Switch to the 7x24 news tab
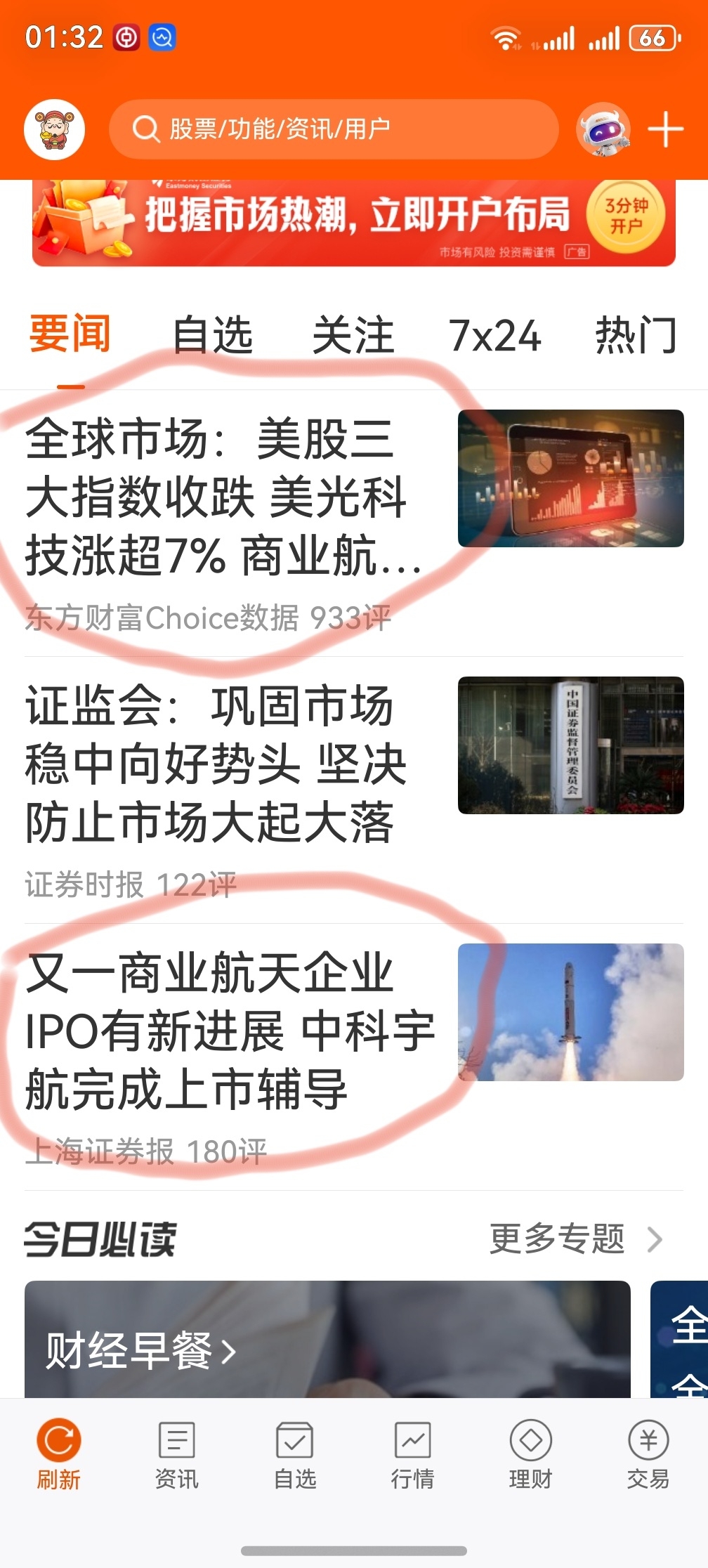Viewport: 708px width, 1568px height. tap(495, 336)
